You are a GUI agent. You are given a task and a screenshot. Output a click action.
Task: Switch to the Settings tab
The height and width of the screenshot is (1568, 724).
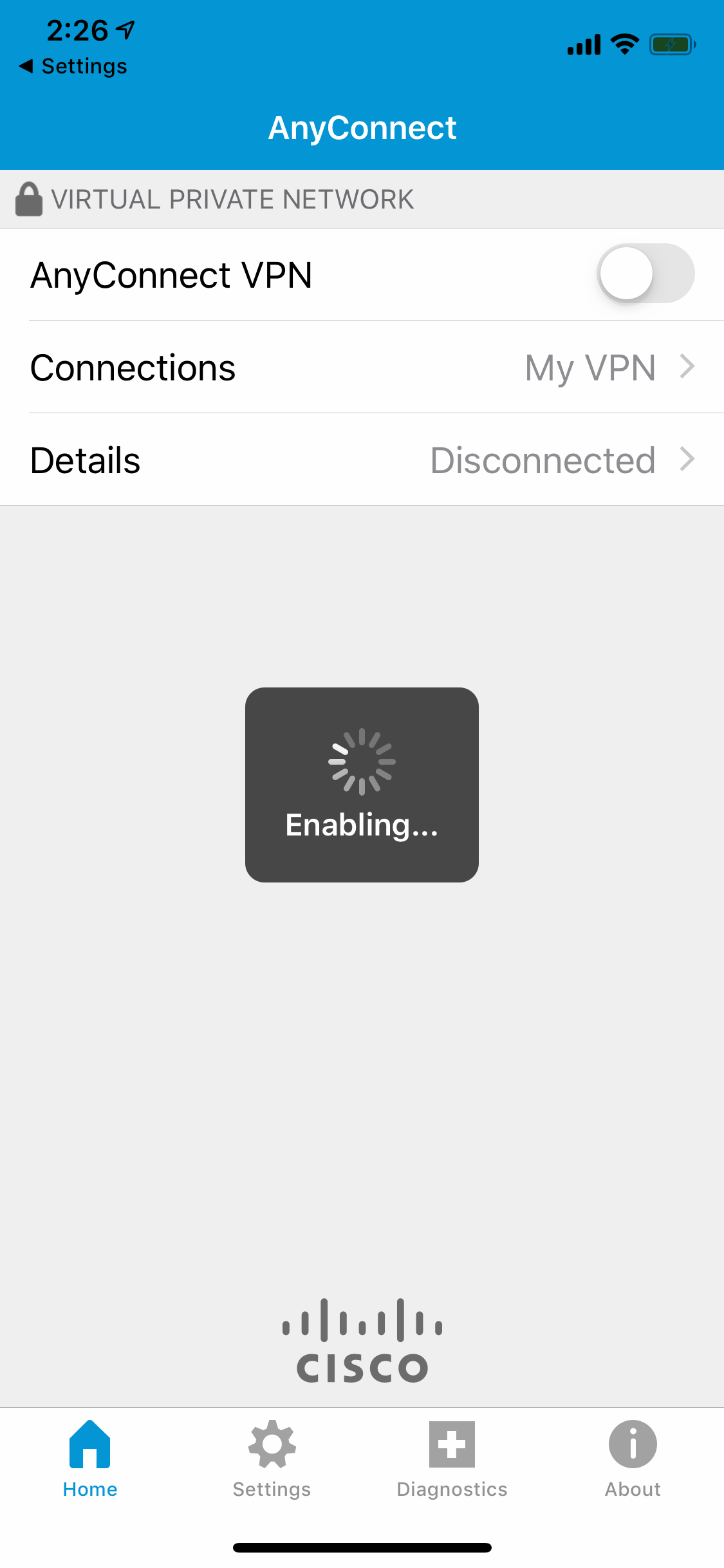point(272,1459)
